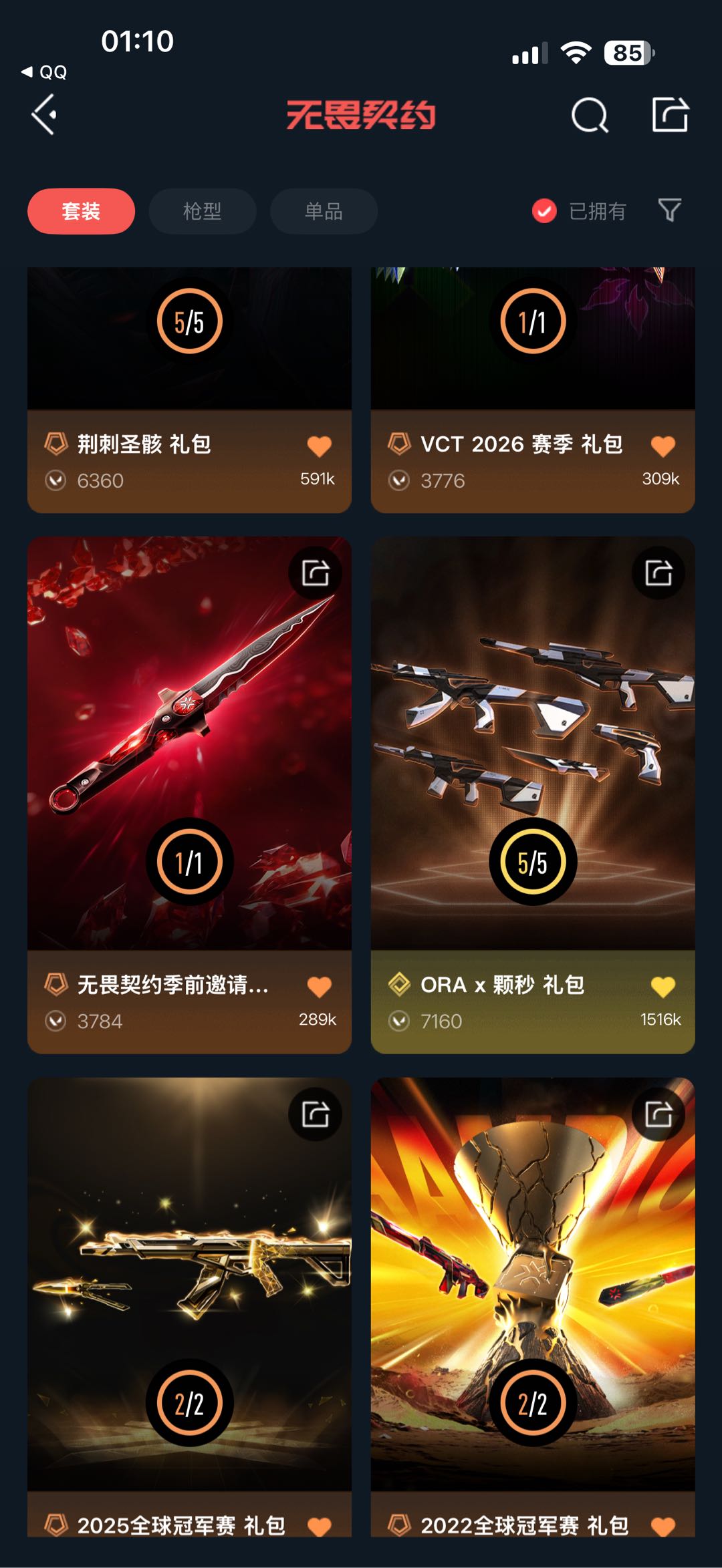Share the 无畏契约季前邀请 bundle

pos(315,573)
